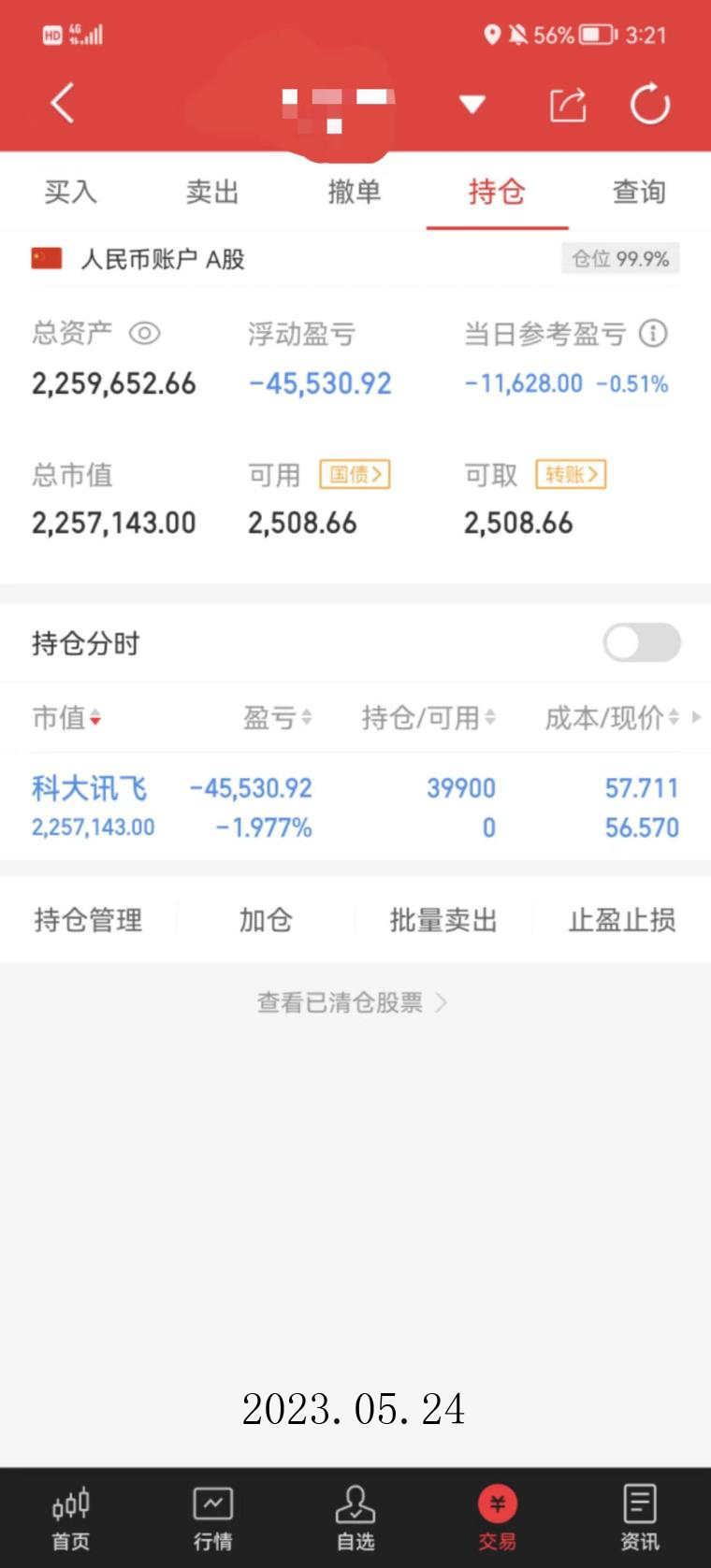Viewport: 711px width, 1568px height.
Task: Select the 查询 tab
Action: click(639, 192)
